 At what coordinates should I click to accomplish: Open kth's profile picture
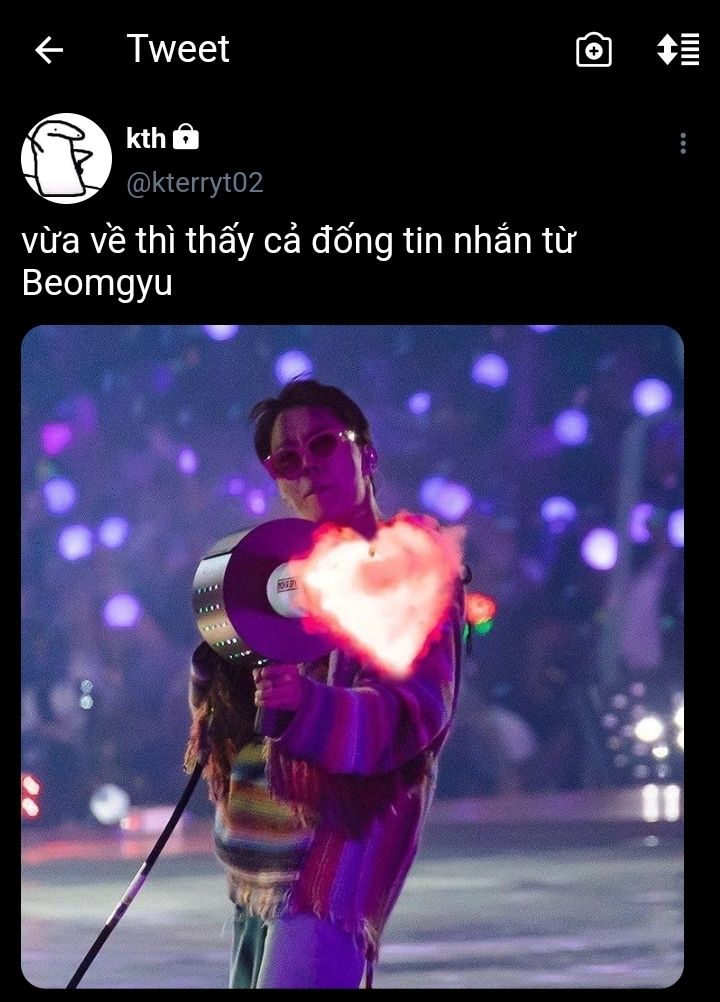click(x=66, y=159)
